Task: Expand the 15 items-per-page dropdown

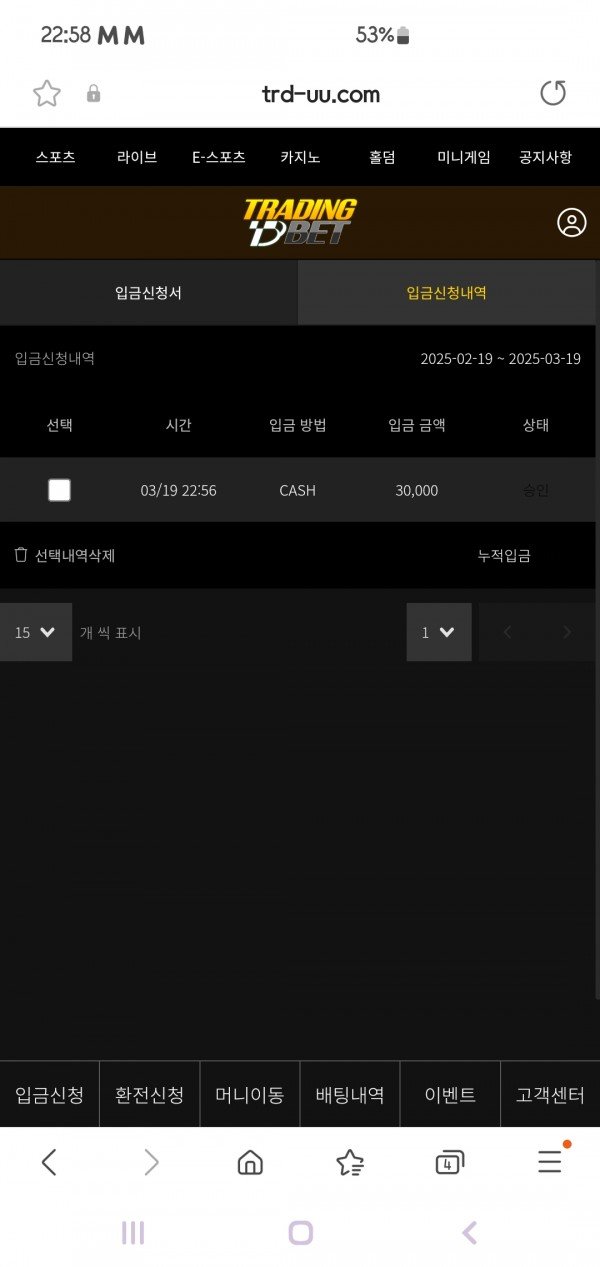Action: pyautogui.click(x=36, y=632)
